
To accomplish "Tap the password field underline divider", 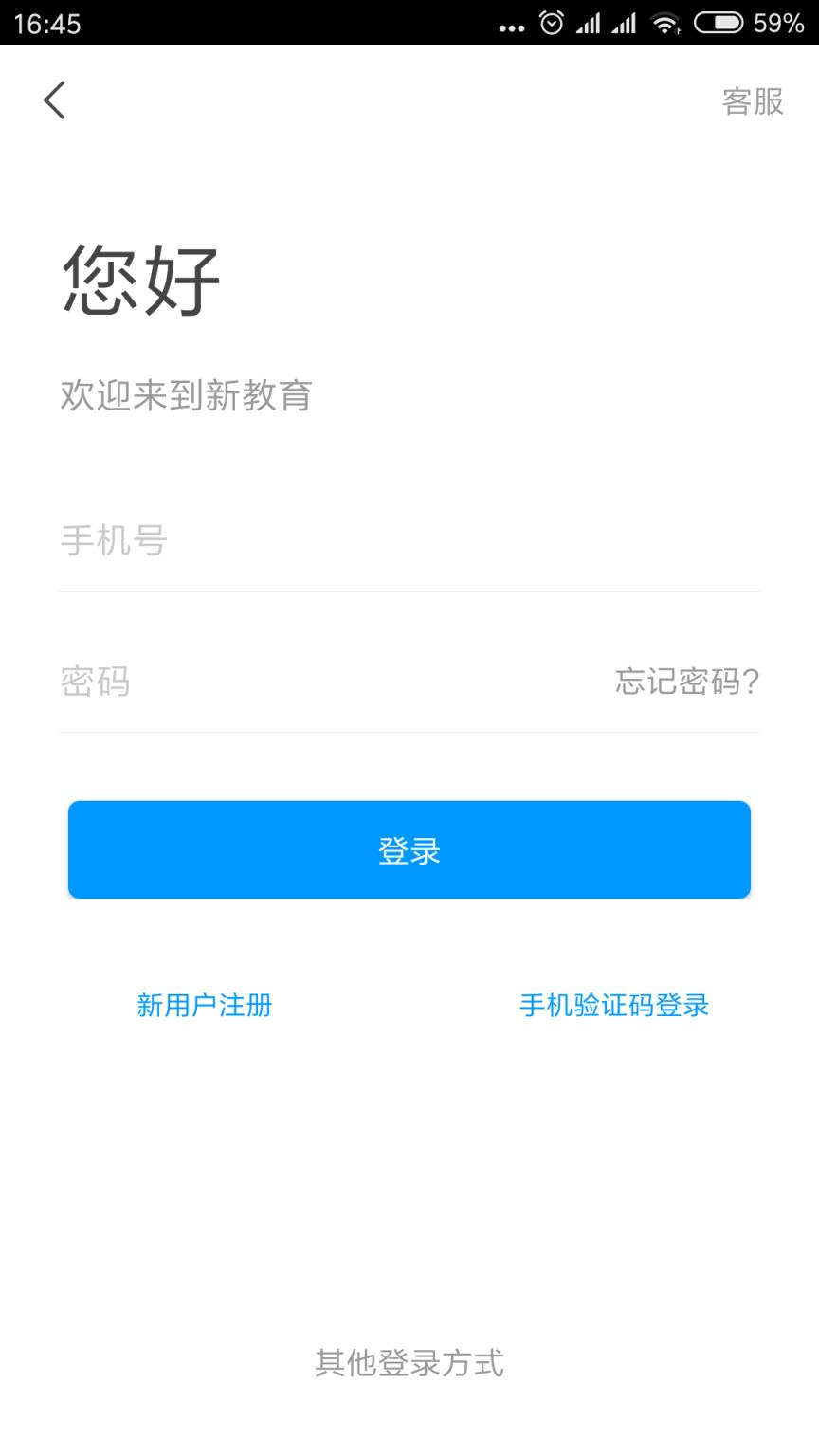I will 409,732.
